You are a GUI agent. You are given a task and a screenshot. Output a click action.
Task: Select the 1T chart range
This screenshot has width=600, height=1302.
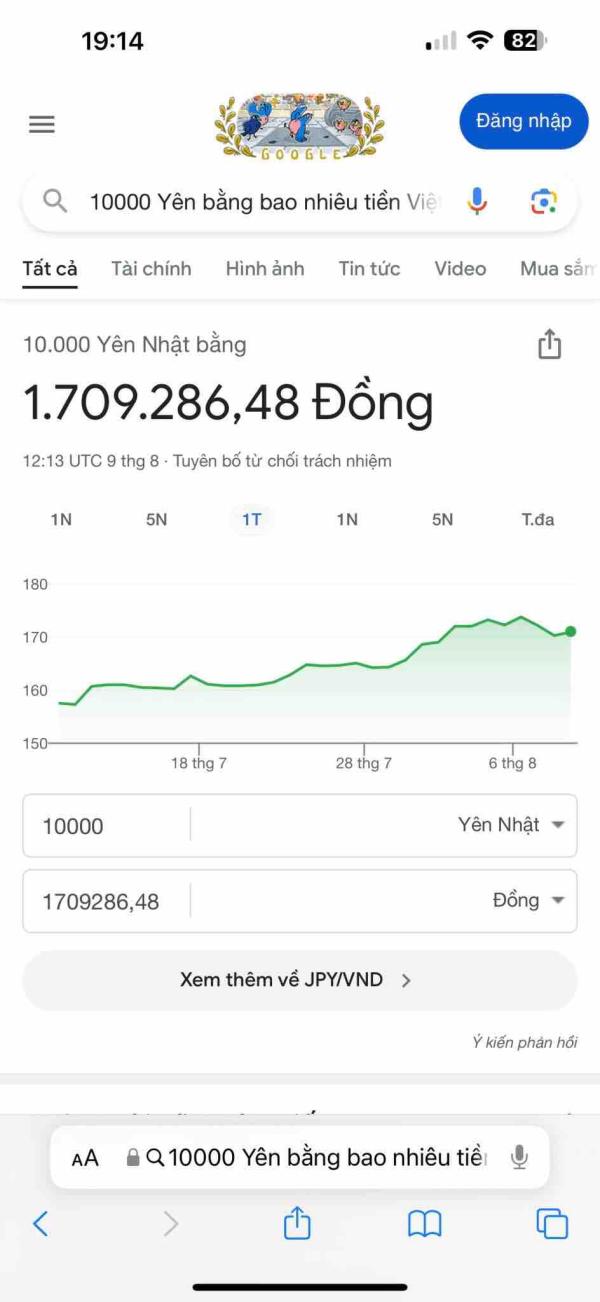tap(252, 519)
